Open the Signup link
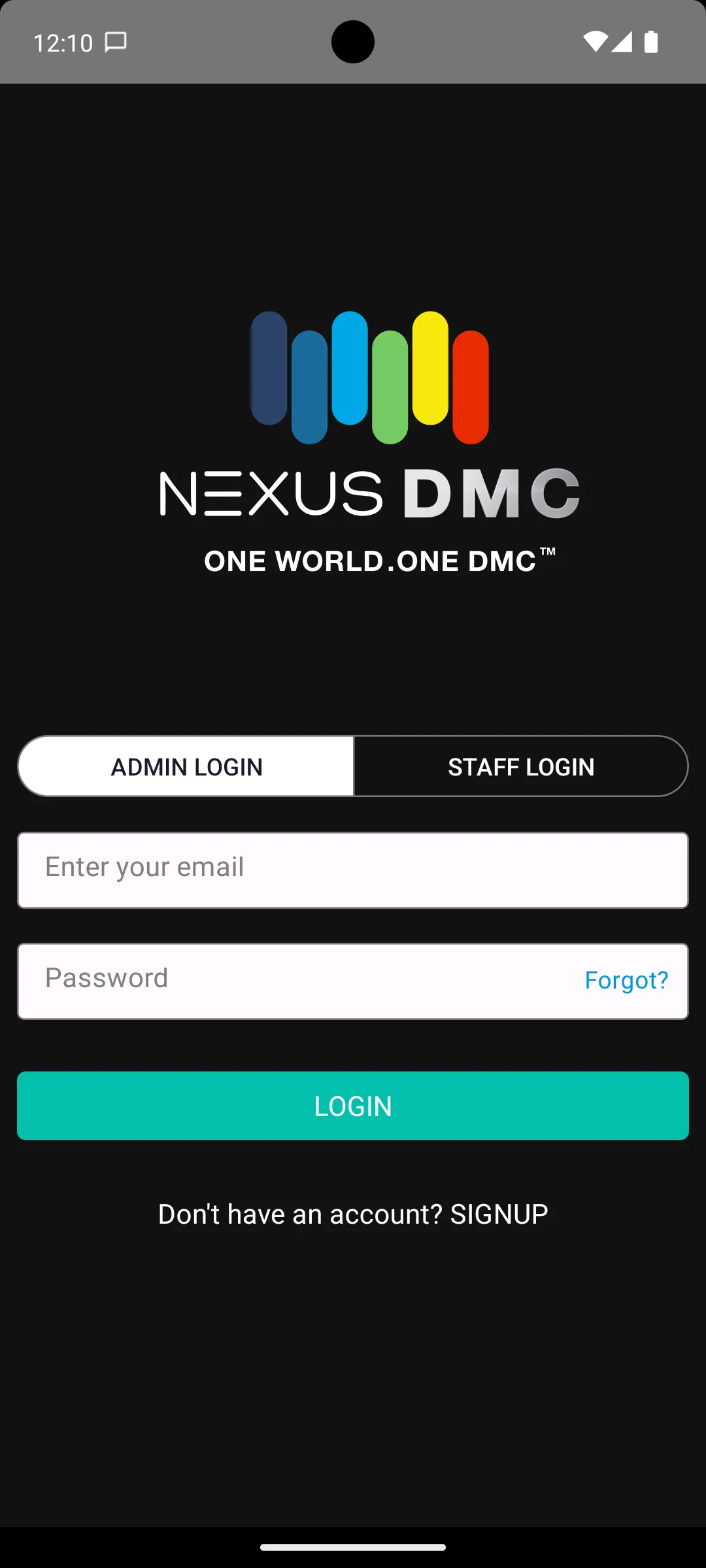The image size is (706, 1568). pyautogui.click(x=499, y=1214)
